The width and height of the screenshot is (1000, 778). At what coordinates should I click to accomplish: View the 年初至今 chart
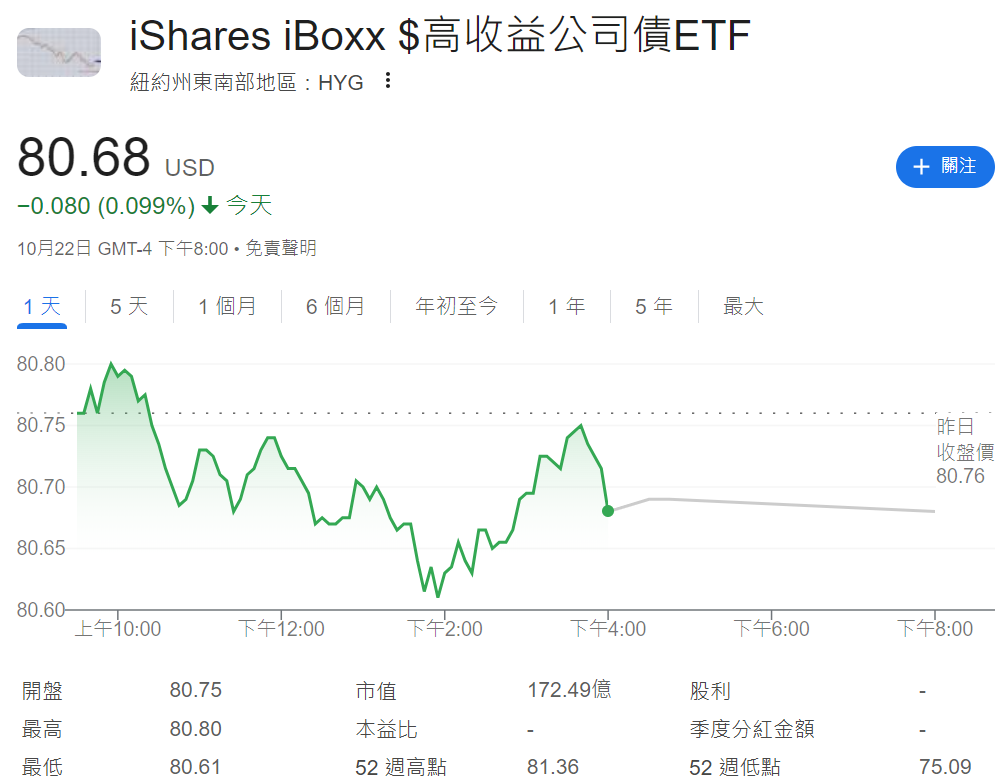coord(456,307)
